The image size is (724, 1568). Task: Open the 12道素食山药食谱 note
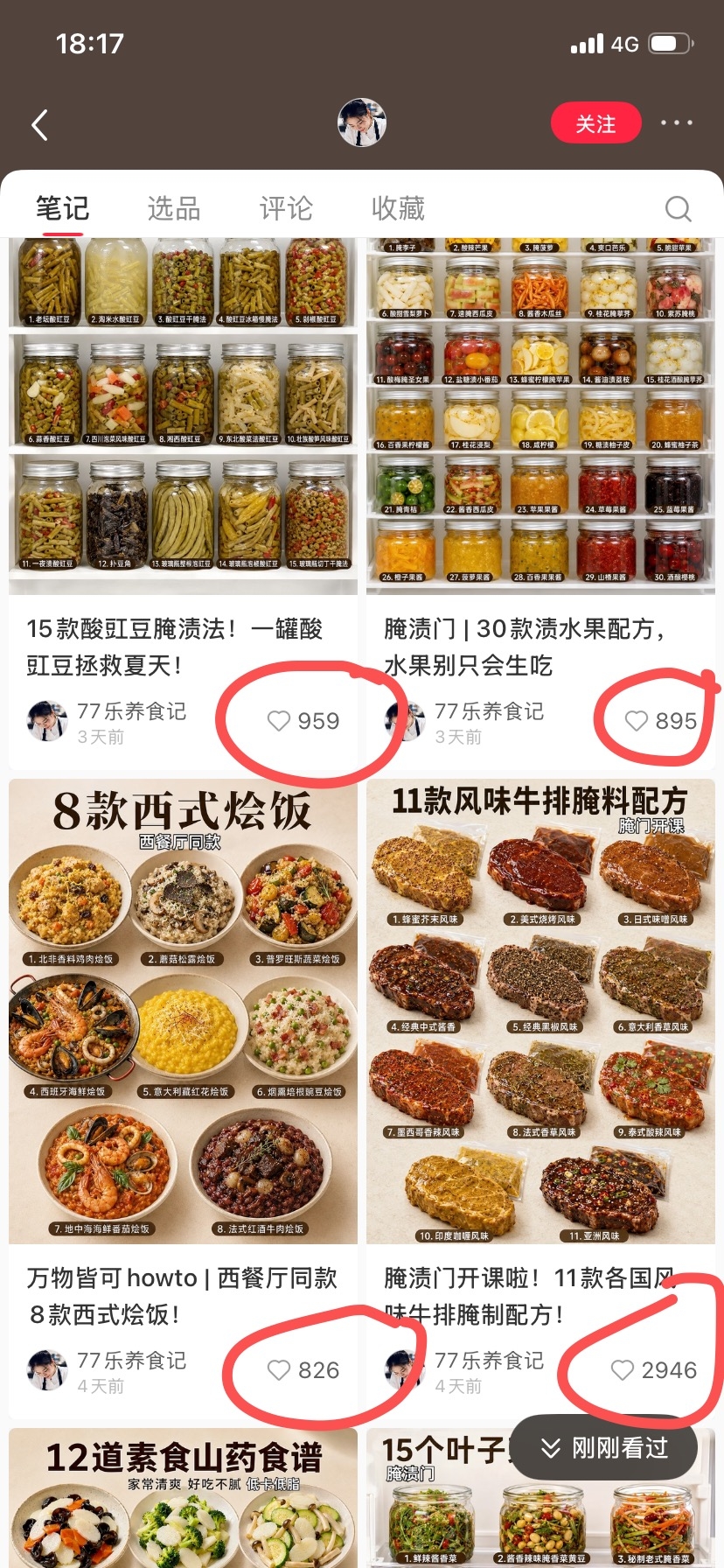(183, 1498)
